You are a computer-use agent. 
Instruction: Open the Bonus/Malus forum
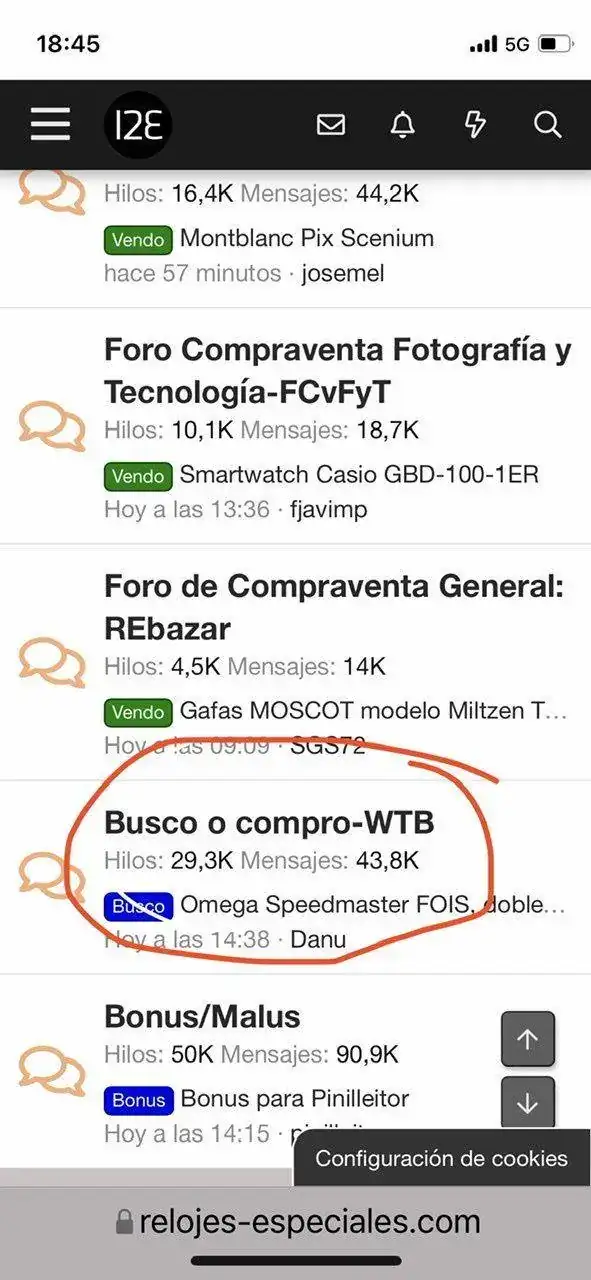(202, 1017)
